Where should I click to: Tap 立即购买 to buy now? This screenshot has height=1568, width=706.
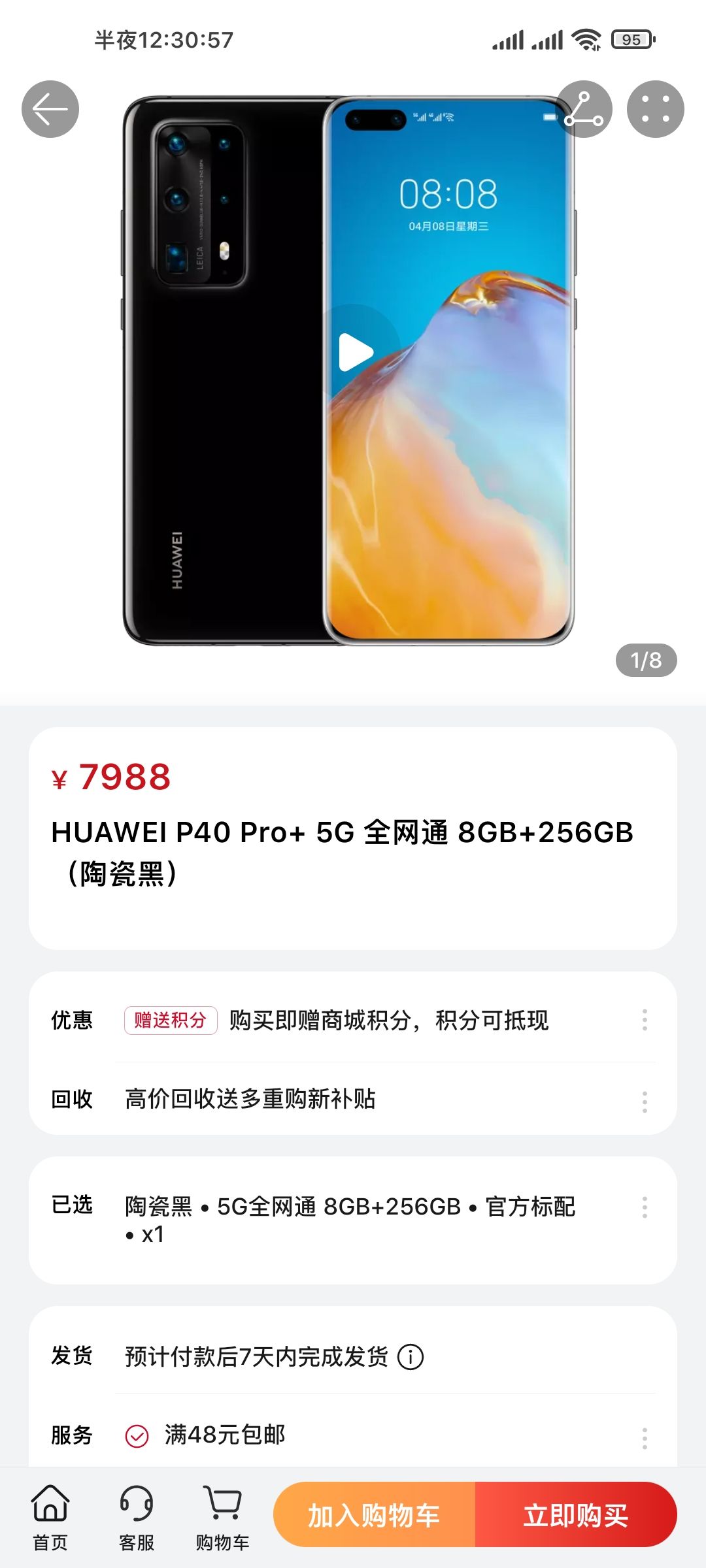point(575,1515)
